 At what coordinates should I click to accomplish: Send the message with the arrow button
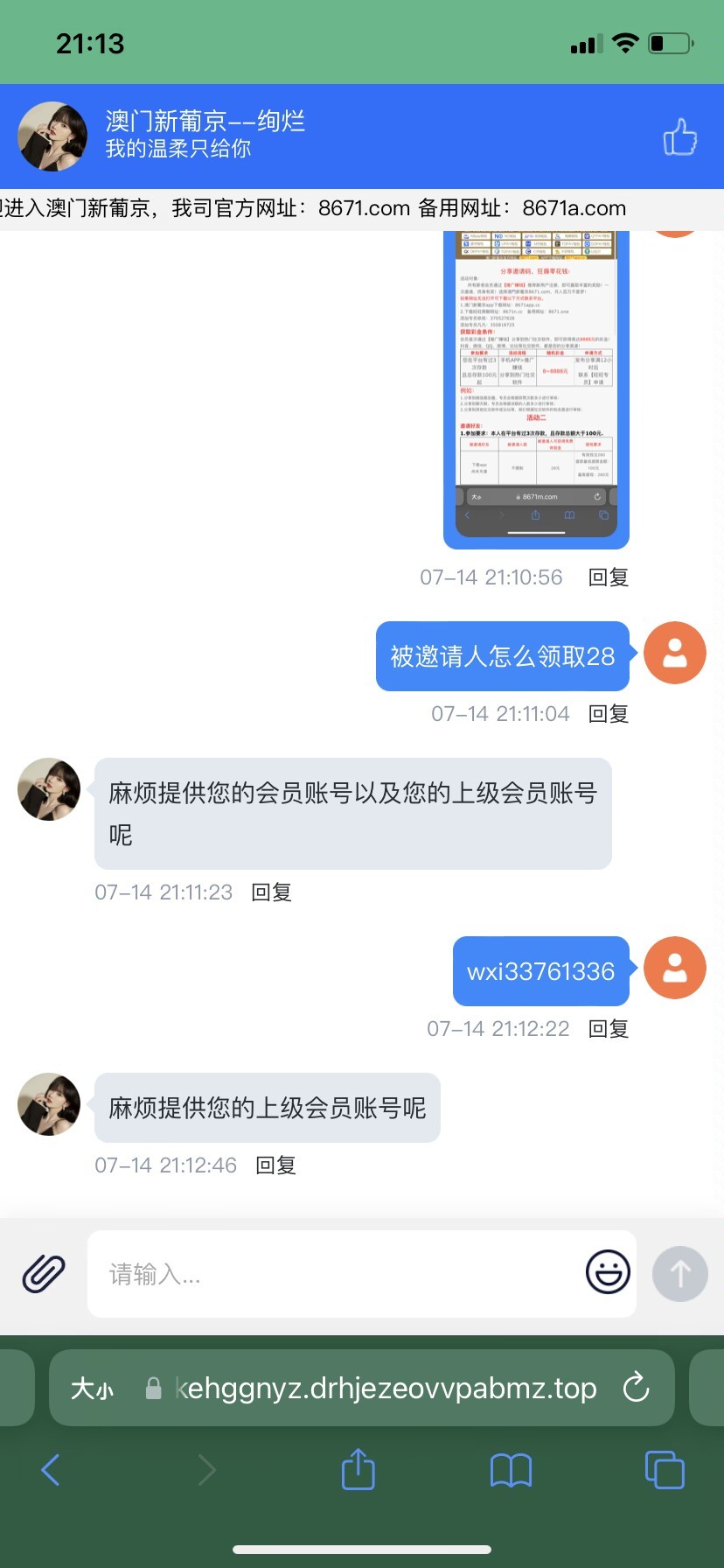tap(679, 1274)
